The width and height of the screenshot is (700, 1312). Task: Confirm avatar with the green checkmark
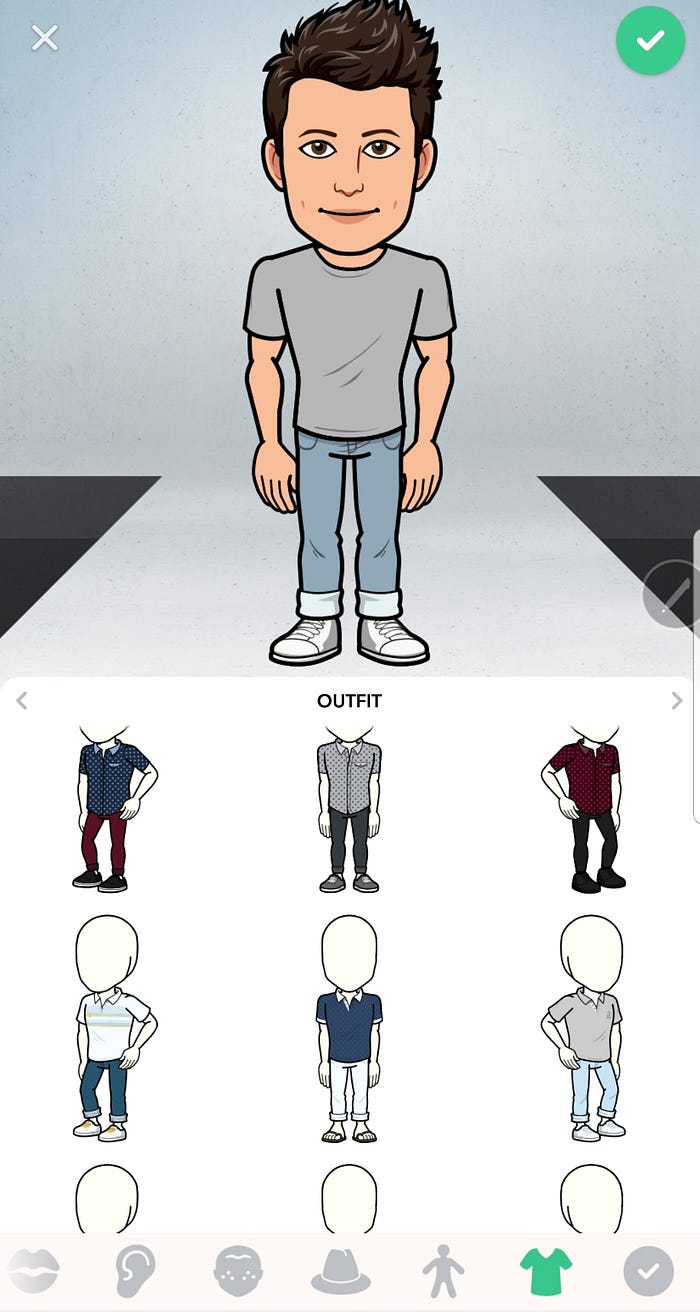[650, 40]
